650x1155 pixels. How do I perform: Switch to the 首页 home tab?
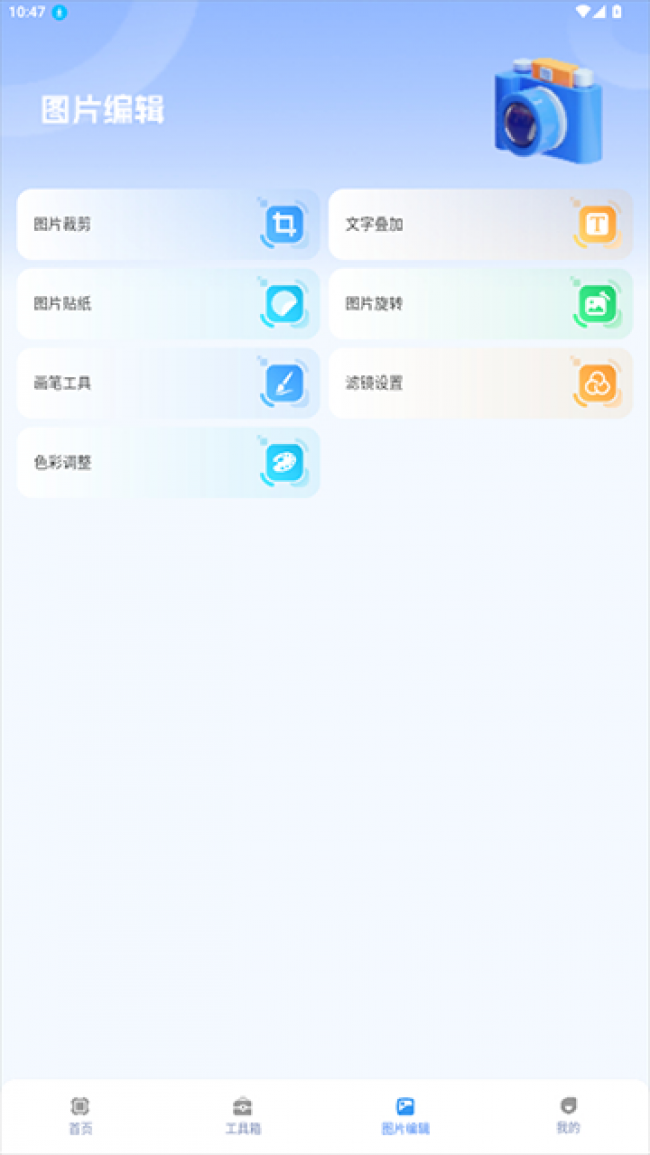(x=81, y=1115)
